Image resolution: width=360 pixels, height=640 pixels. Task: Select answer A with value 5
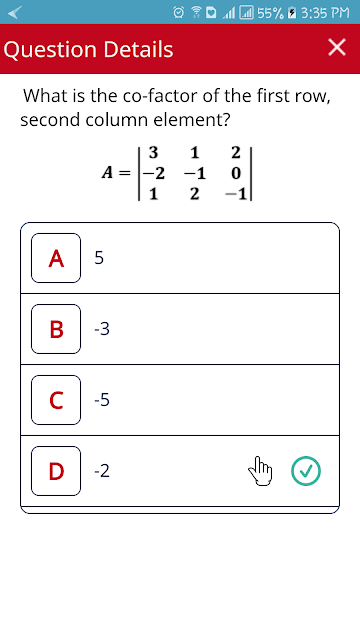click(x=180, y=258)
